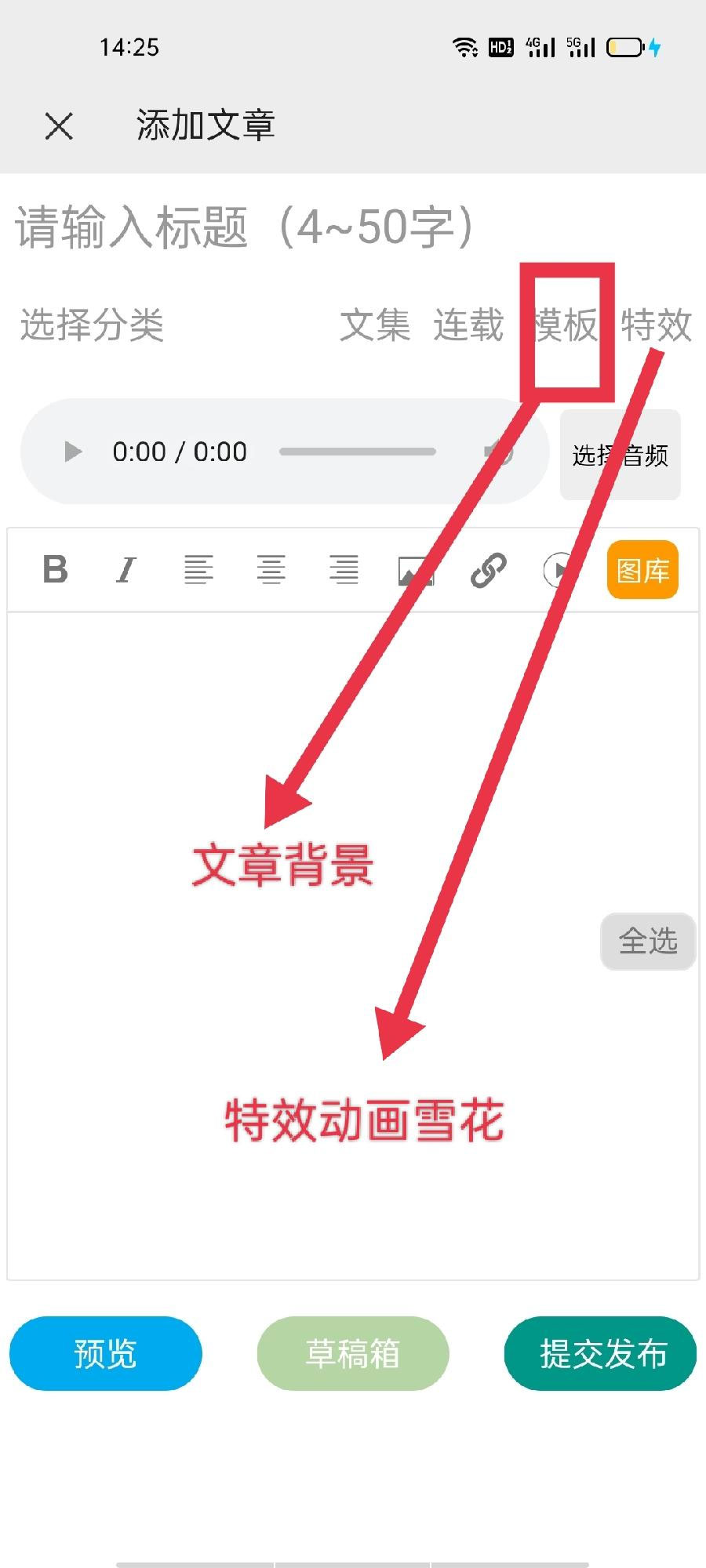This screenshot has height=1568, width=706.
Task: Close the 添加文章 page
Action: [x=59, y=125]
